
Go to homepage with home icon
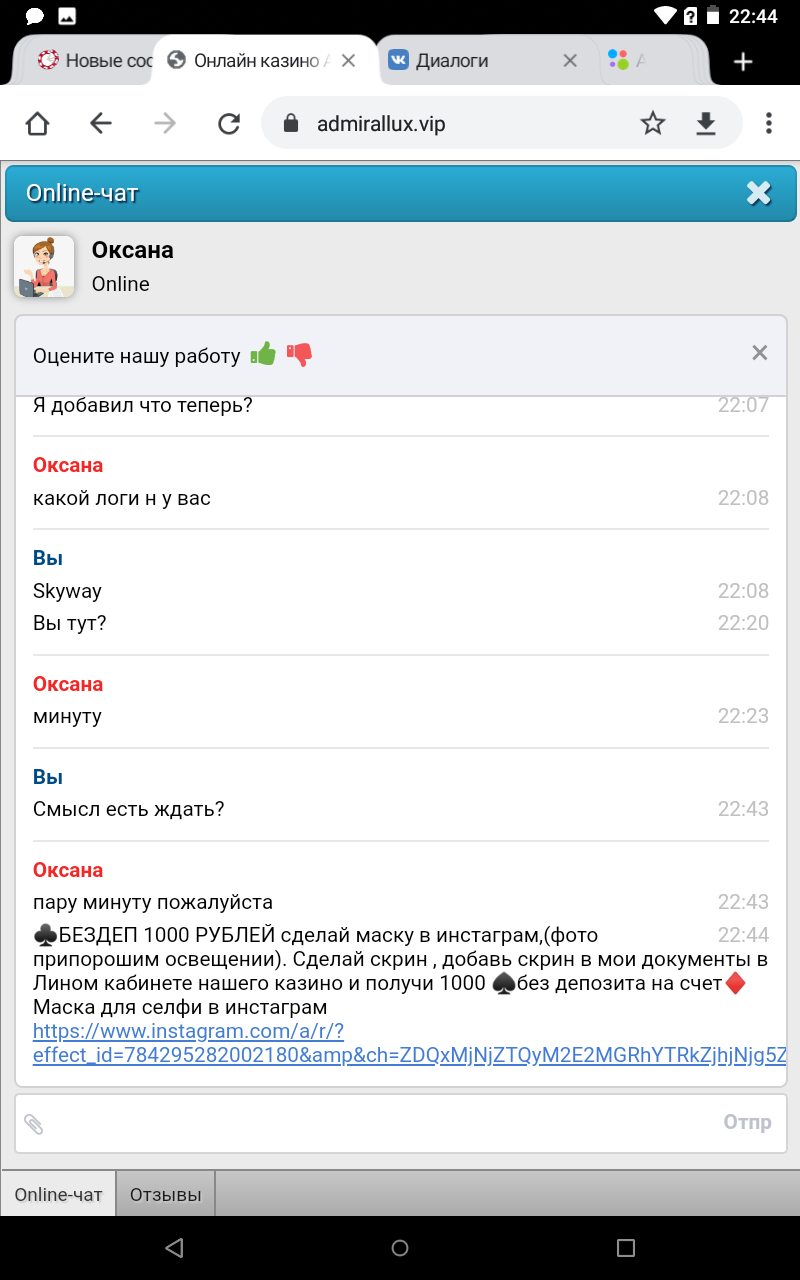pyautogui.click(x=37, y=123)
